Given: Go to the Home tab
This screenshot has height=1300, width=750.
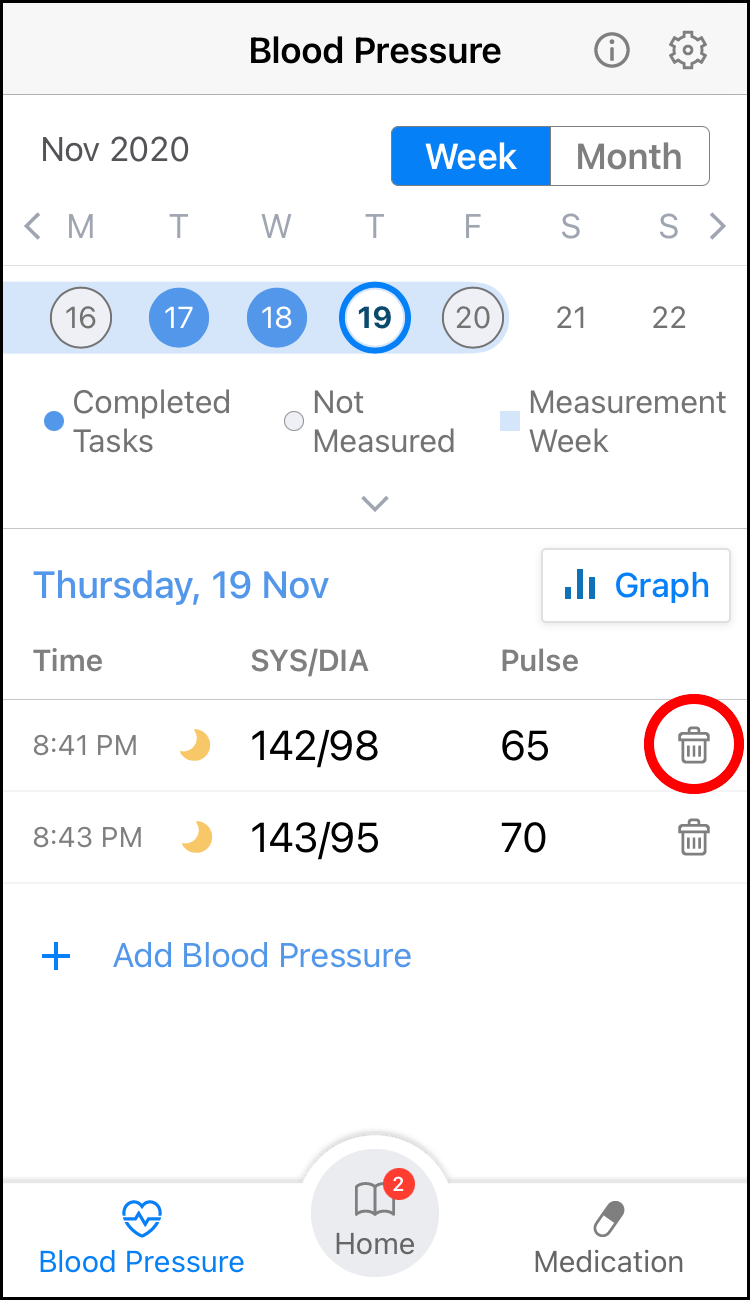Looking at the screenshot, I should coord(375,1215).
